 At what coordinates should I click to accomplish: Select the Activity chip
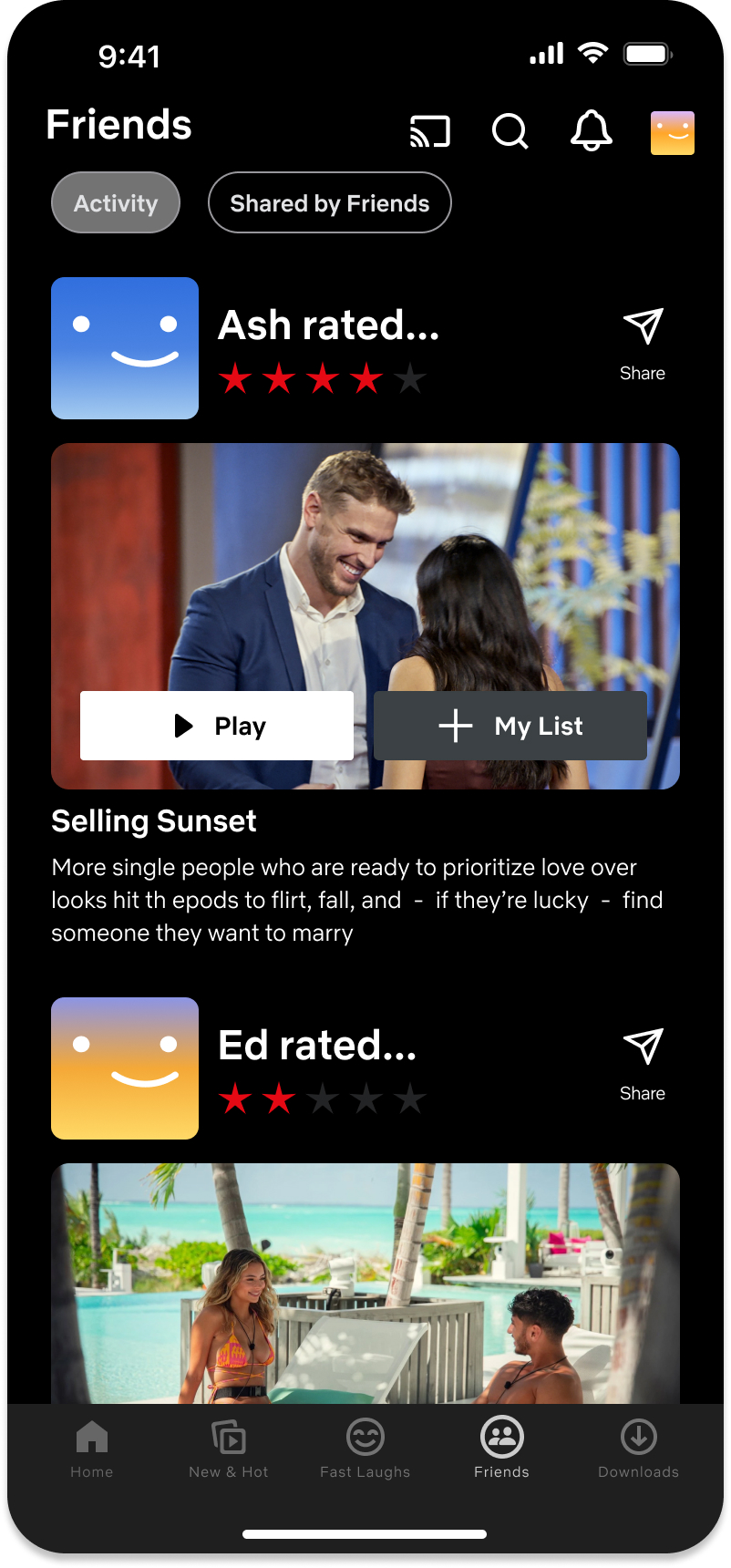[x=116, y=202]
